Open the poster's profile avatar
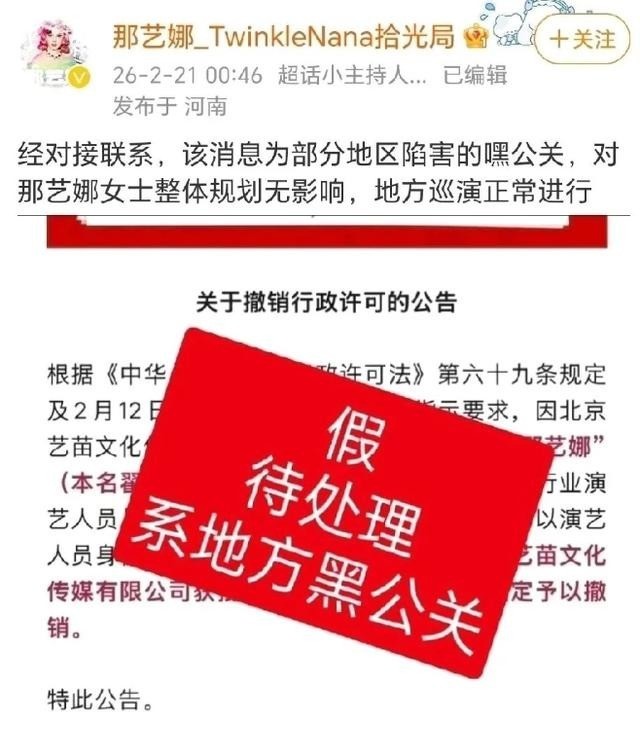Viewport: 640px width, 752px height. [x=56, y=54]
